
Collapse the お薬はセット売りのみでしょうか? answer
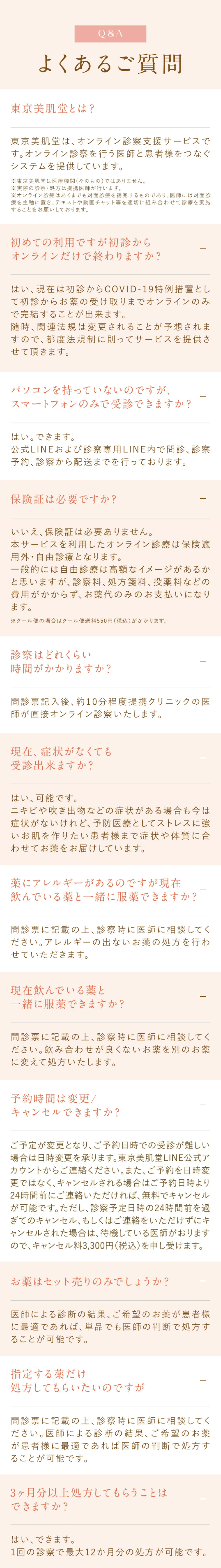pos(203,1281)
